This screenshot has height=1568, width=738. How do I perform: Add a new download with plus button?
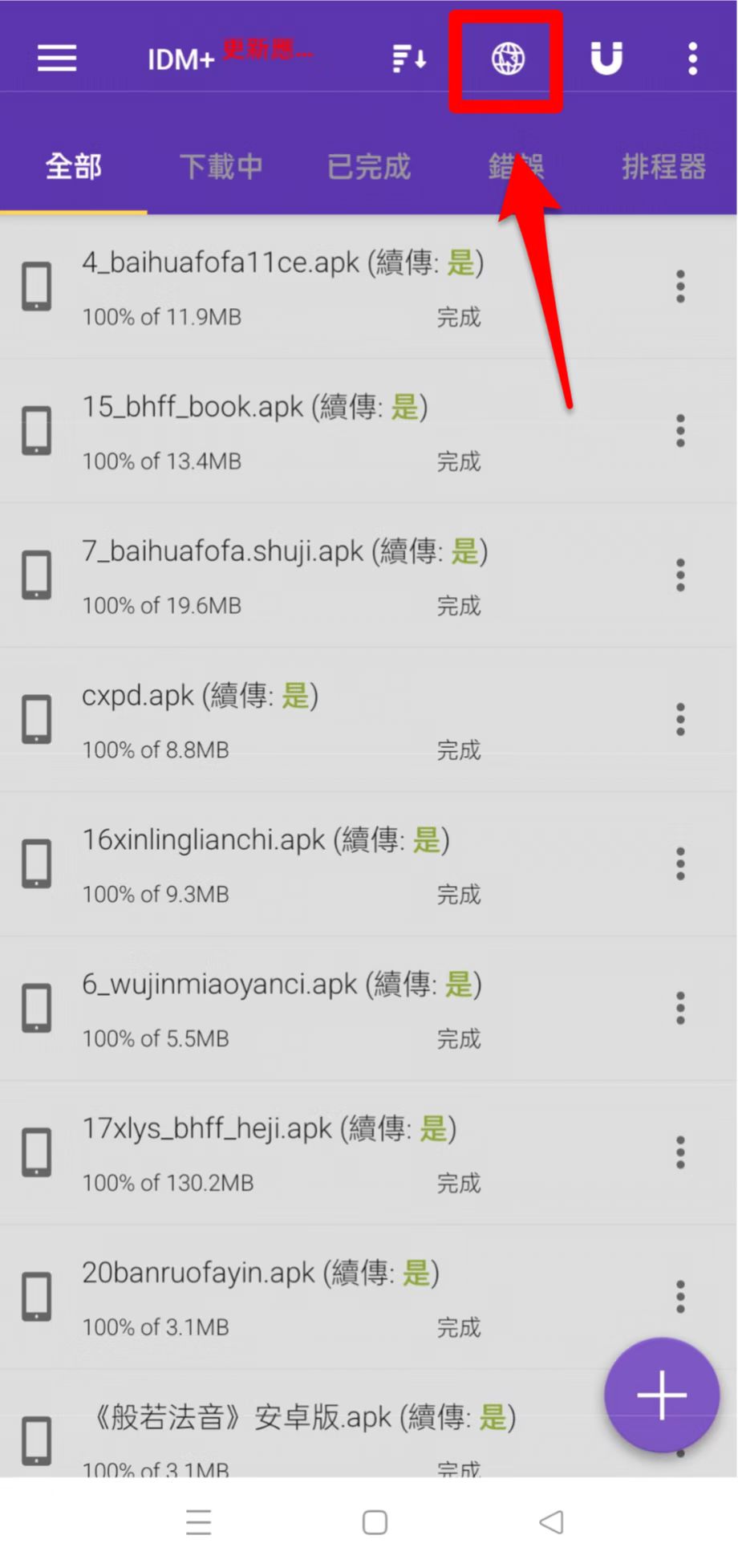click(662, 1395)
